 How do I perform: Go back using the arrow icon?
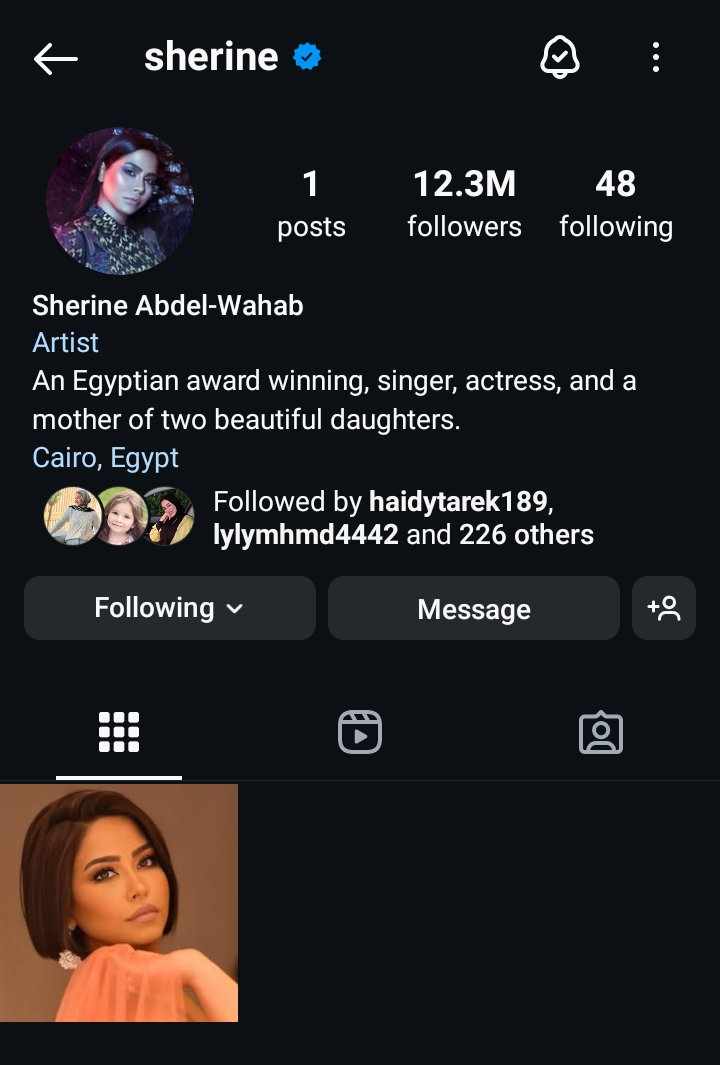point(55,59)
